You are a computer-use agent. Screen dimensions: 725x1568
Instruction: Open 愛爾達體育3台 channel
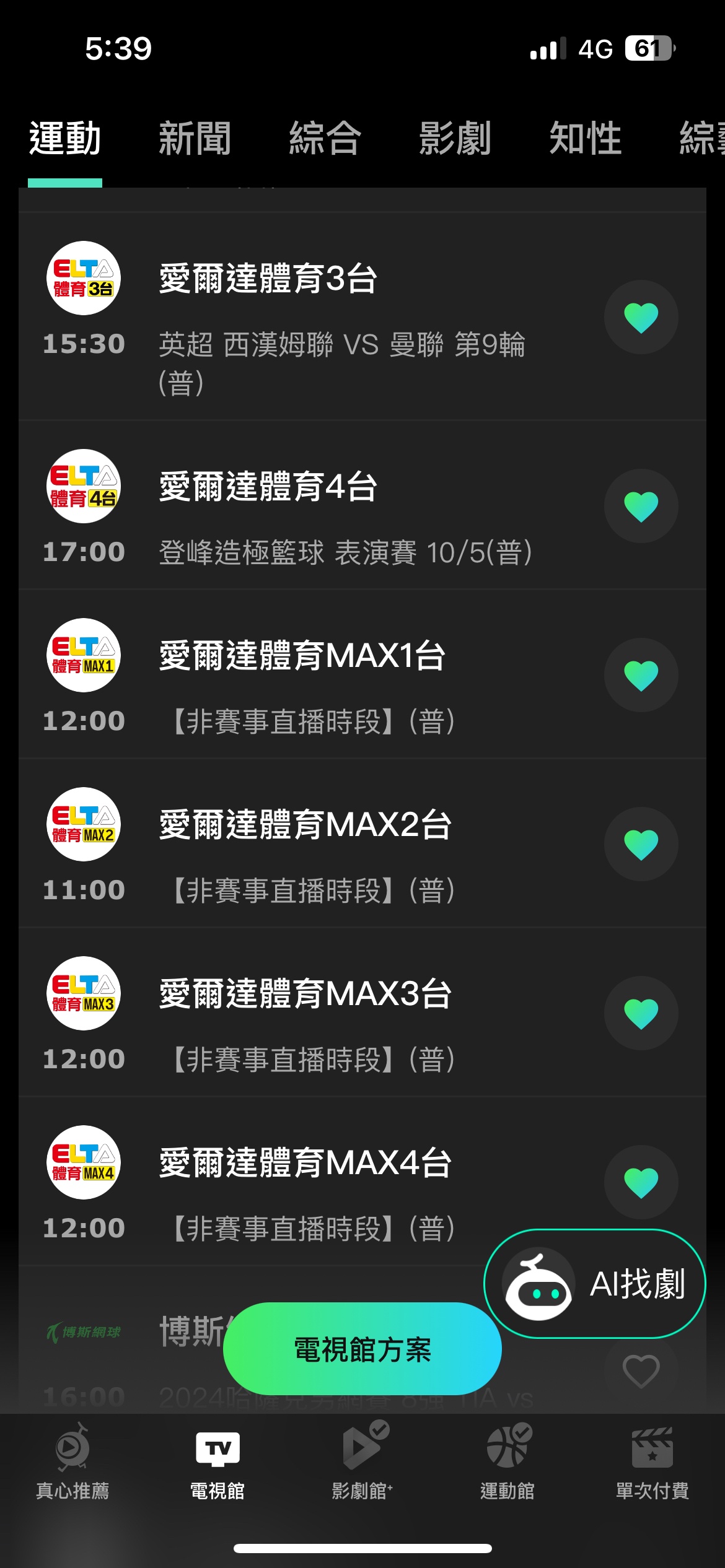[x=362, y=316]
